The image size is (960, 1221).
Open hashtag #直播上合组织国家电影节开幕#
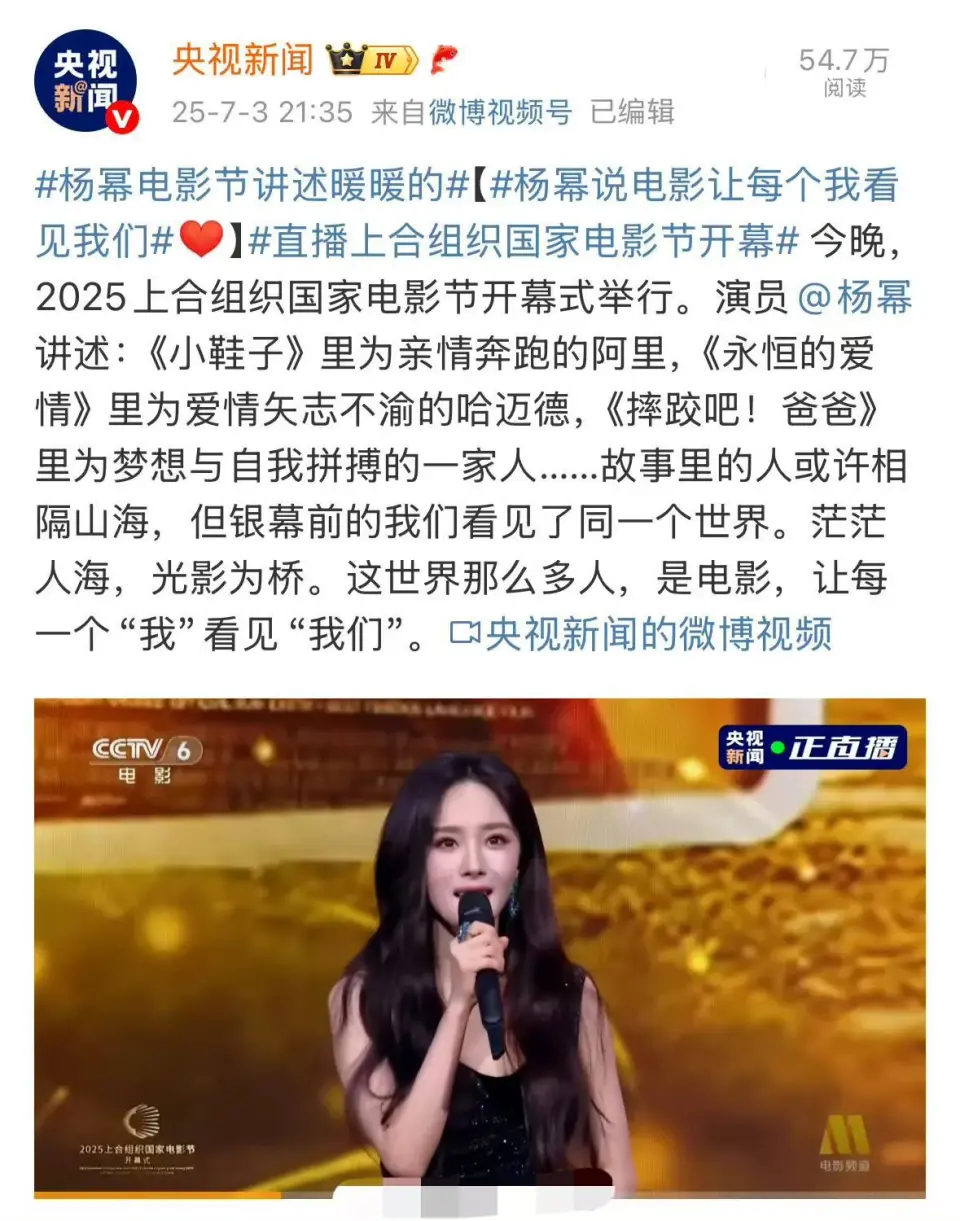click(525, 242)
